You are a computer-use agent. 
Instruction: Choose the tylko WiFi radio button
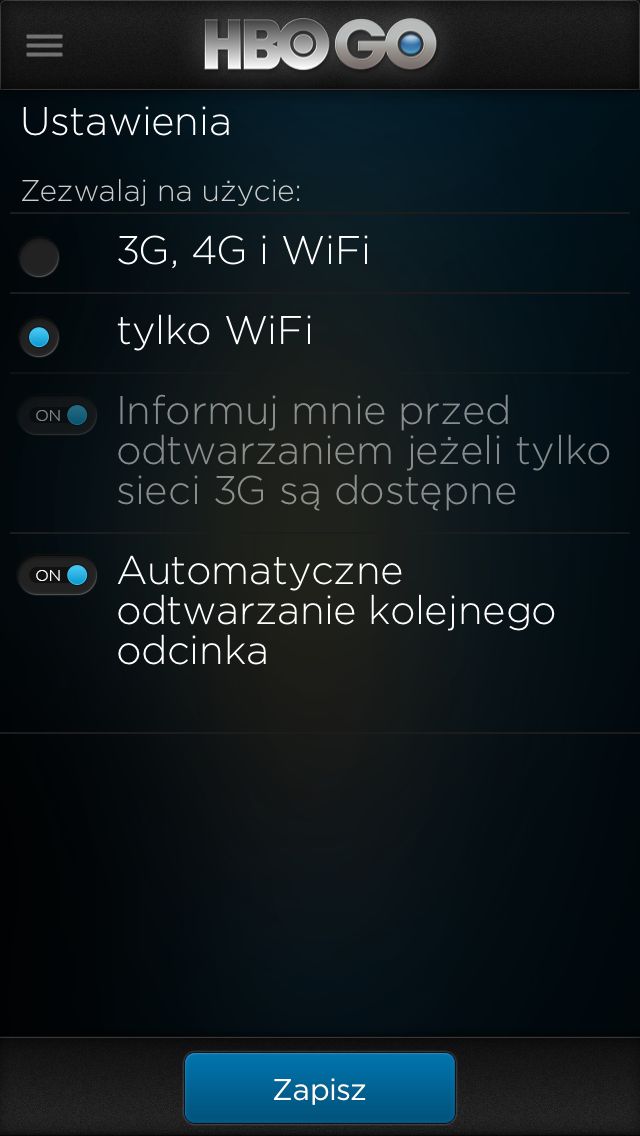click(x=39, y=337)
